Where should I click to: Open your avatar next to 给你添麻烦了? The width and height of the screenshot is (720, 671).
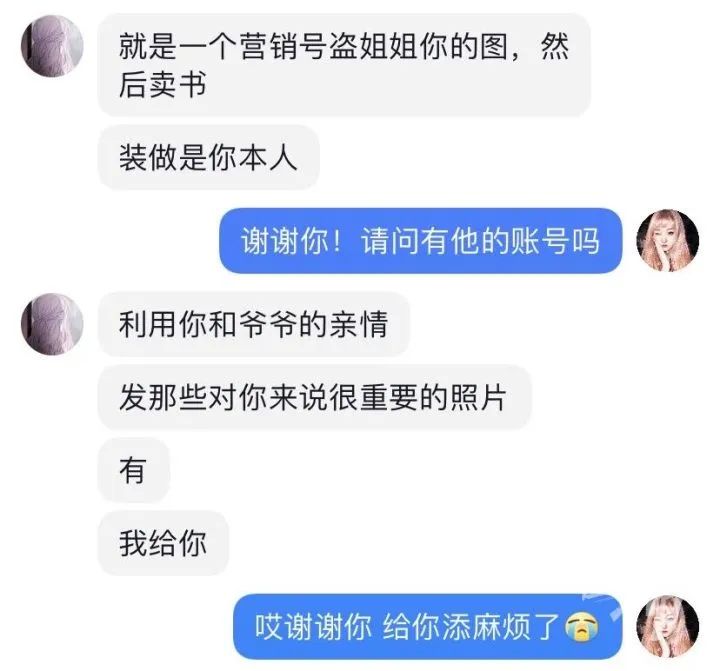tap(668, 627)
